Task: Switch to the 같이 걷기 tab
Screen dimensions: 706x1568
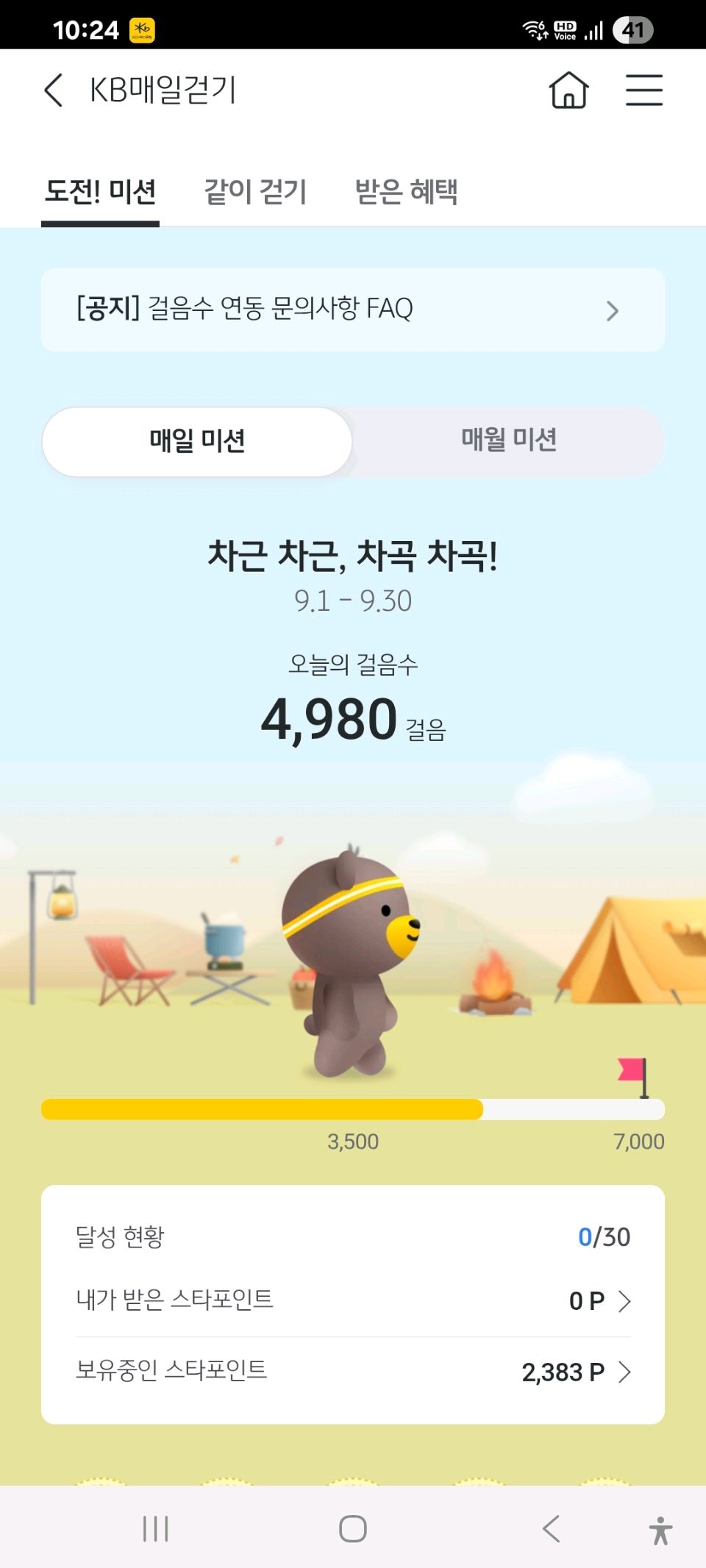Action: tap(254, 192)
